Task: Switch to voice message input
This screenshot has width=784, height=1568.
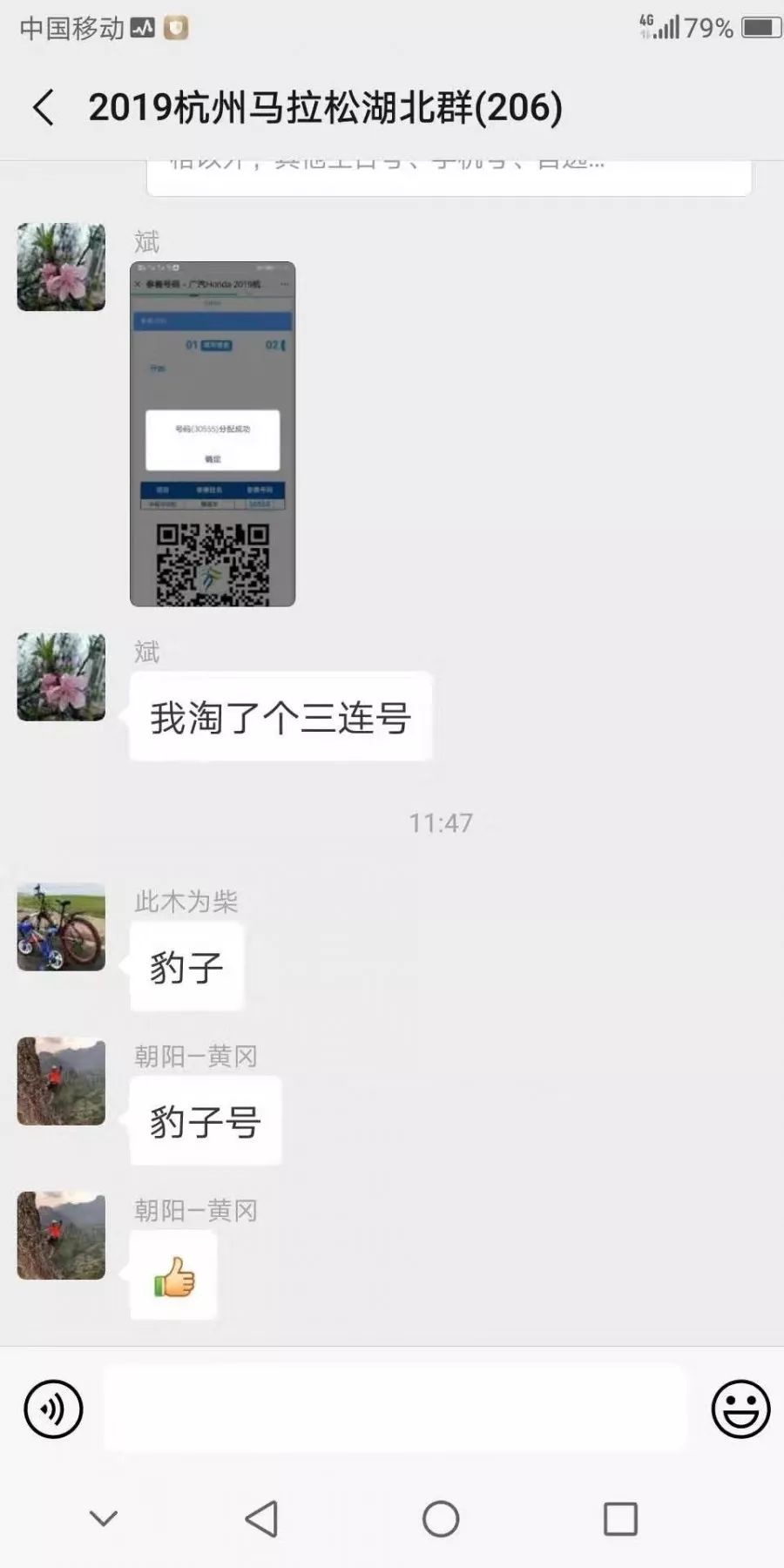Action: coord(53,1409)
